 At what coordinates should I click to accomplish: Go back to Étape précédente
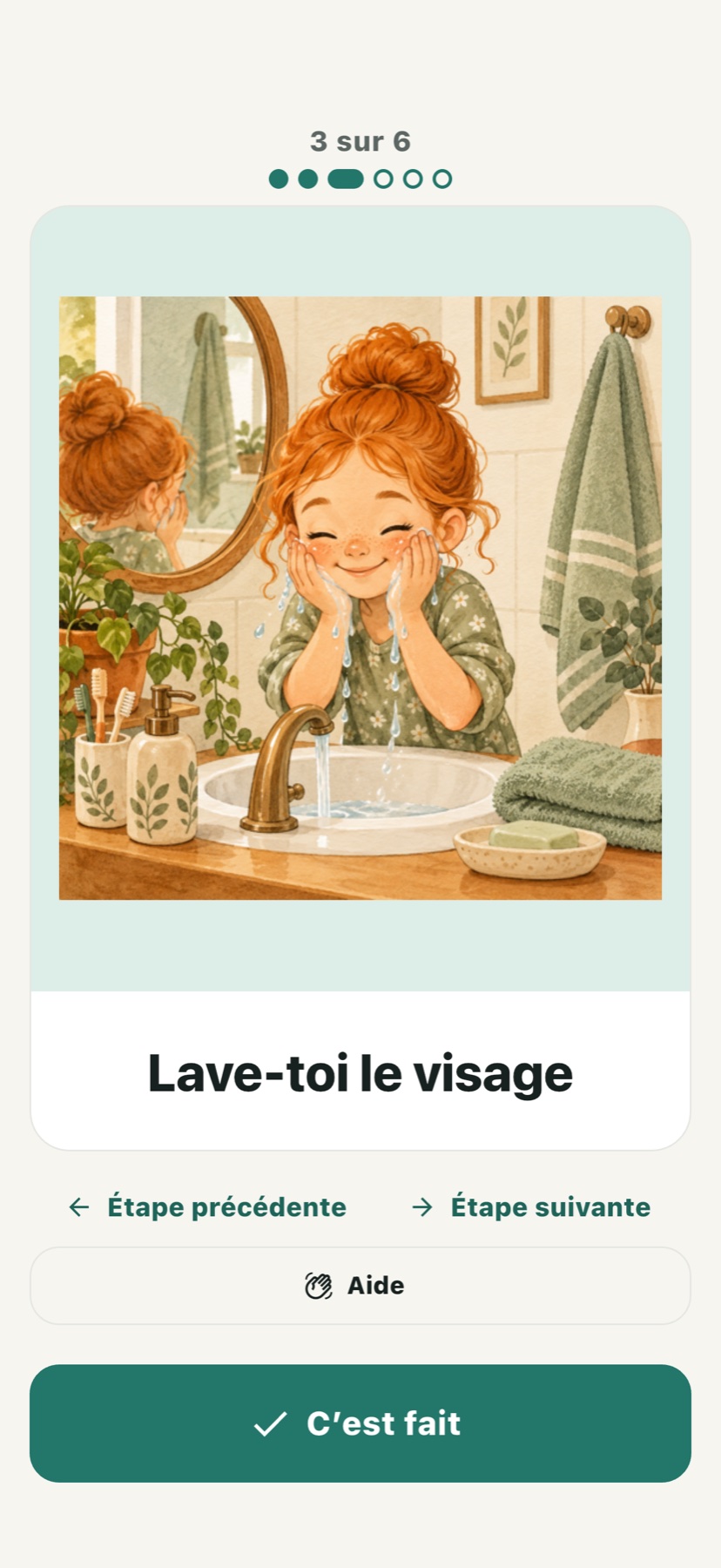tap(207, 1206)
